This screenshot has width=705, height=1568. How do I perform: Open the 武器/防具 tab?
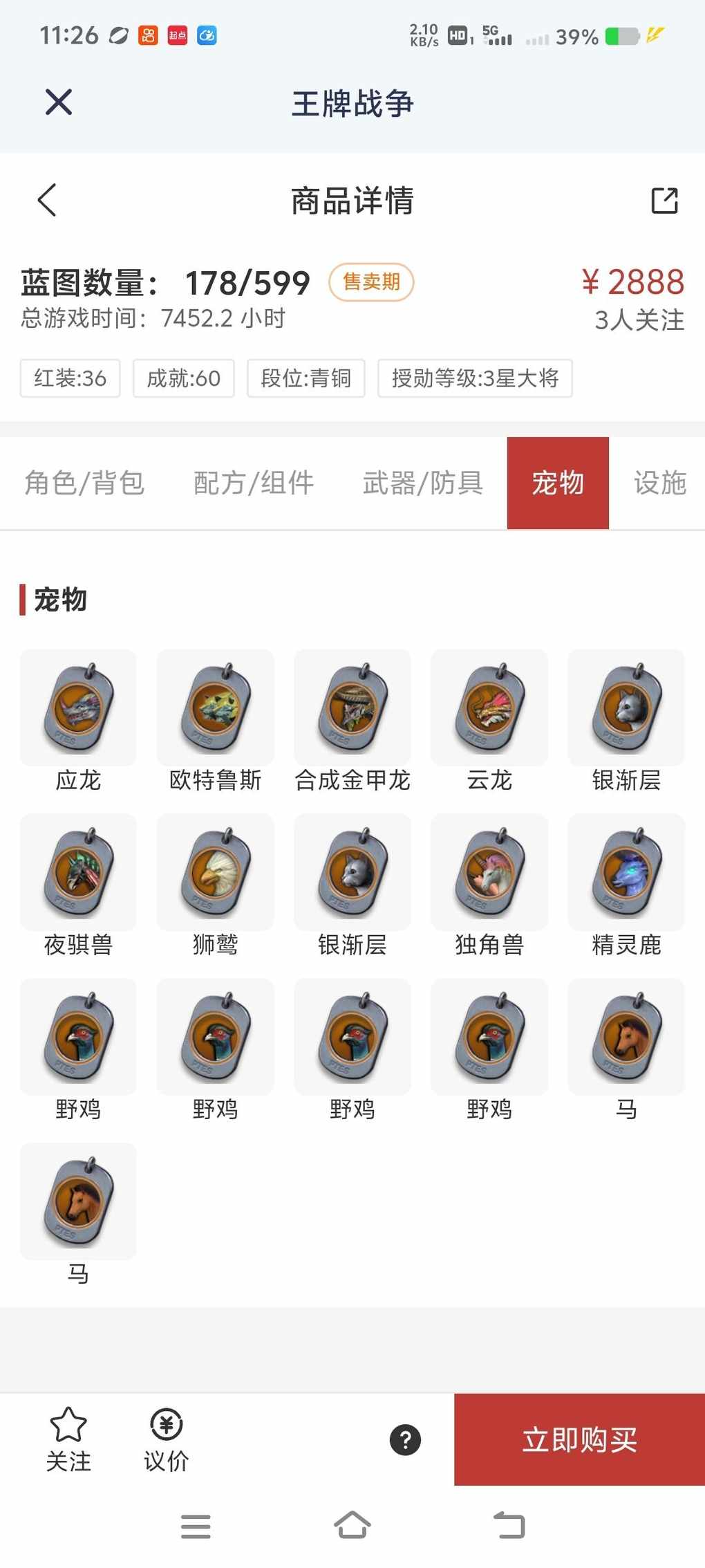(422, 483)
